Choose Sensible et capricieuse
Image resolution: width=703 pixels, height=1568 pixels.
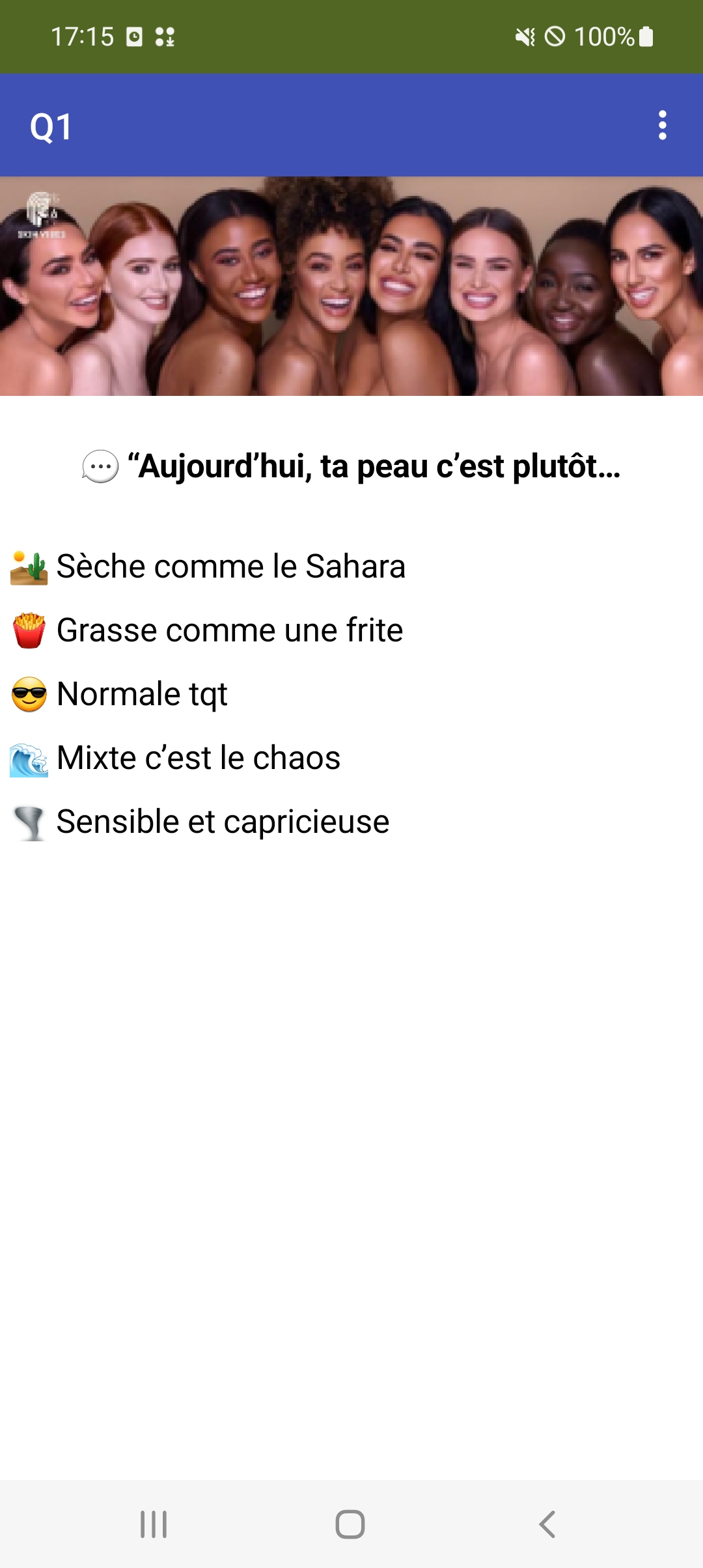(x=200, y=822)
